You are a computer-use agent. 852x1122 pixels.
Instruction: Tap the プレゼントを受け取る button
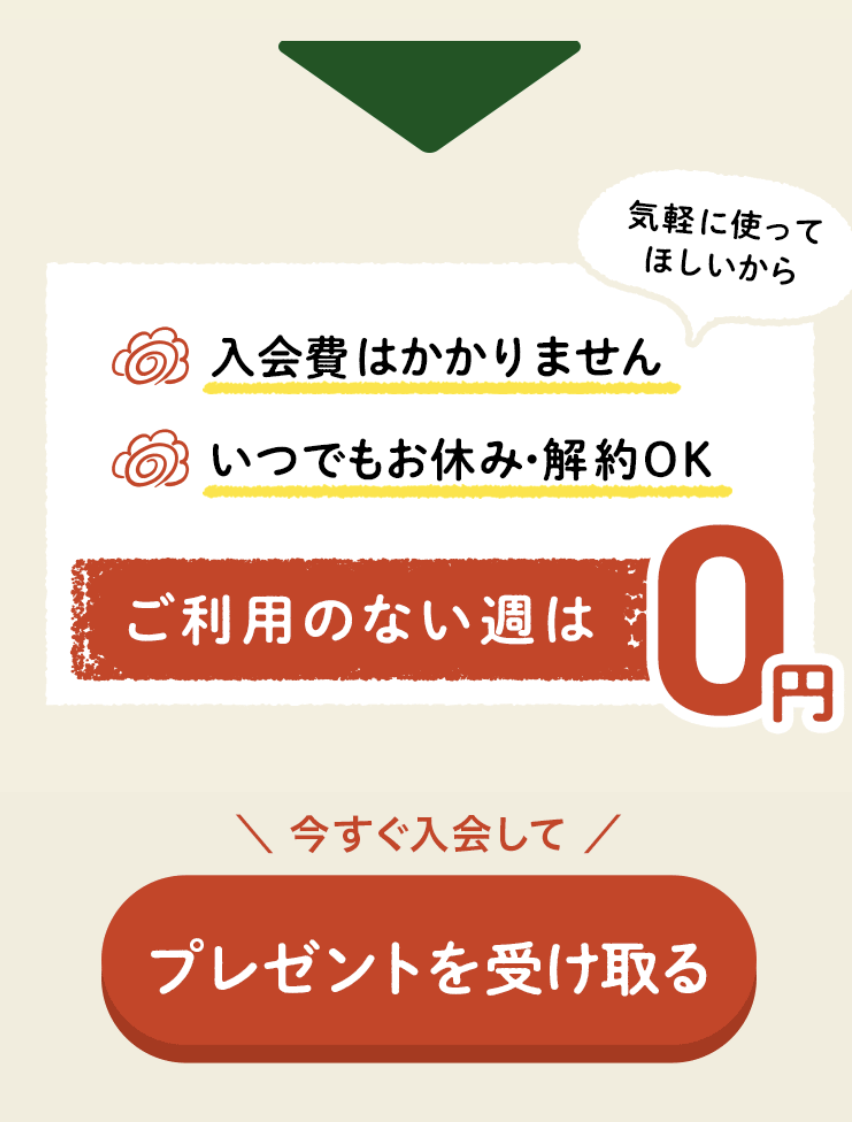(x=428, y=966)
